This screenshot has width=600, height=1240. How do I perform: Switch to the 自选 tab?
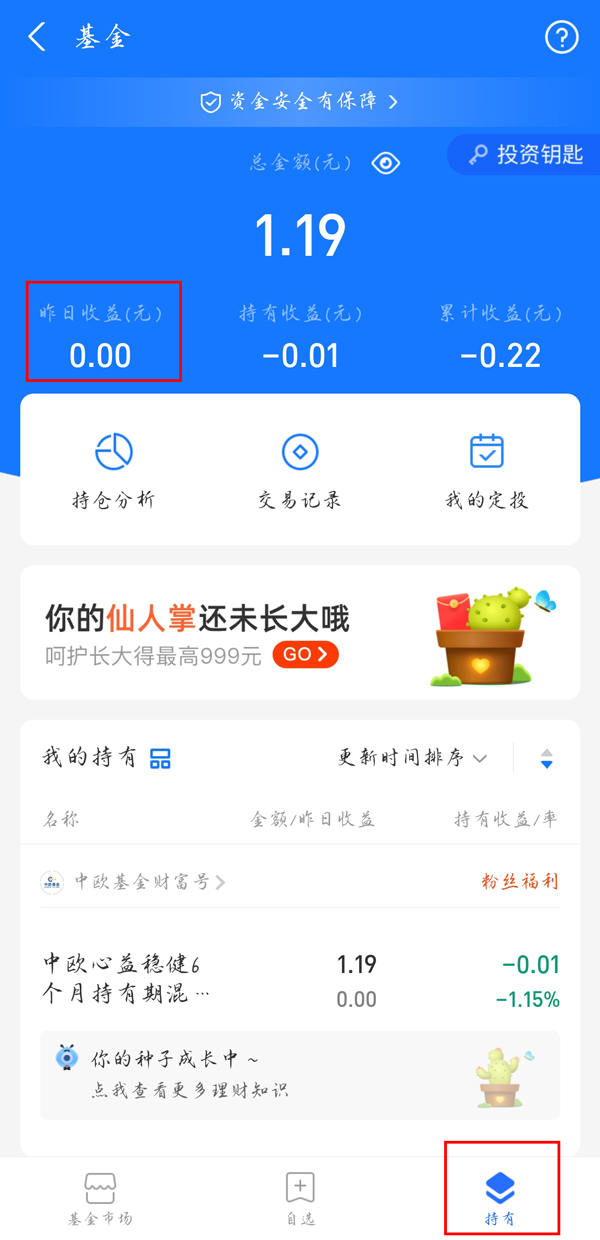300,1198
